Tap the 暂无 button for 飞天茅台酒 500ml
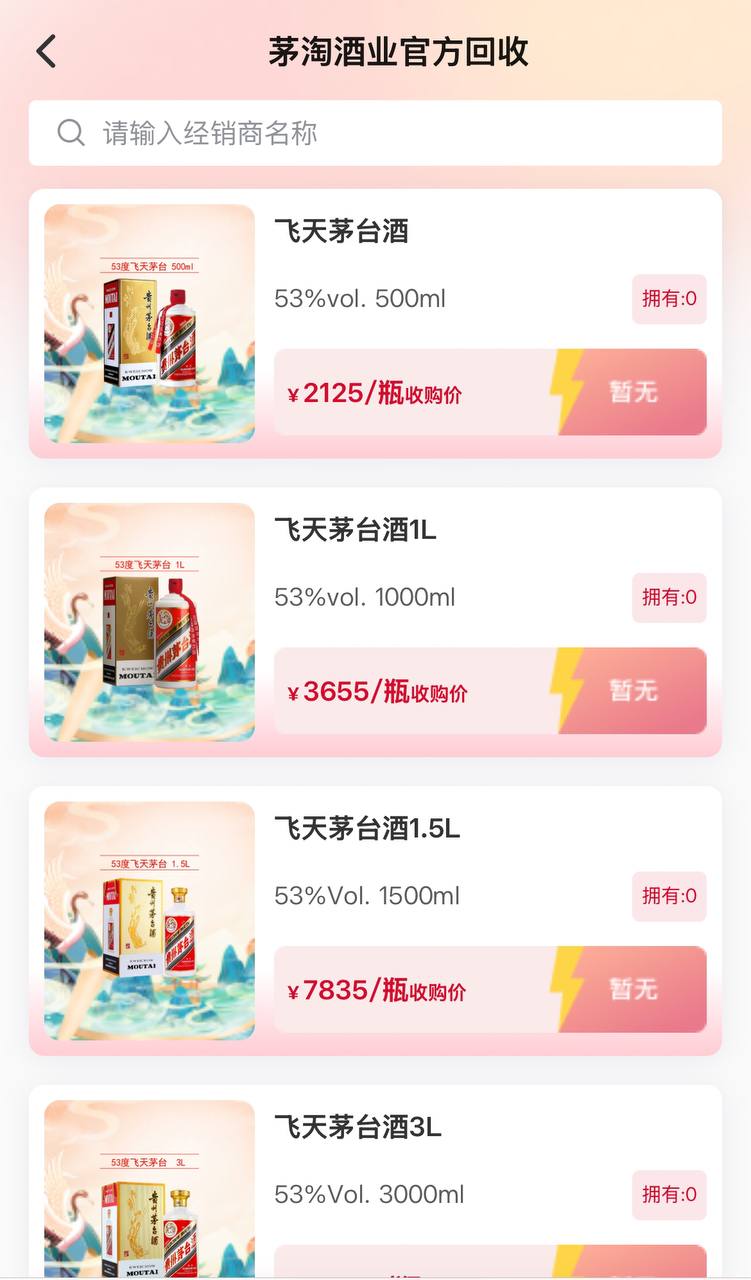This screenshot has height=1280, width=751. pos(632,392)
